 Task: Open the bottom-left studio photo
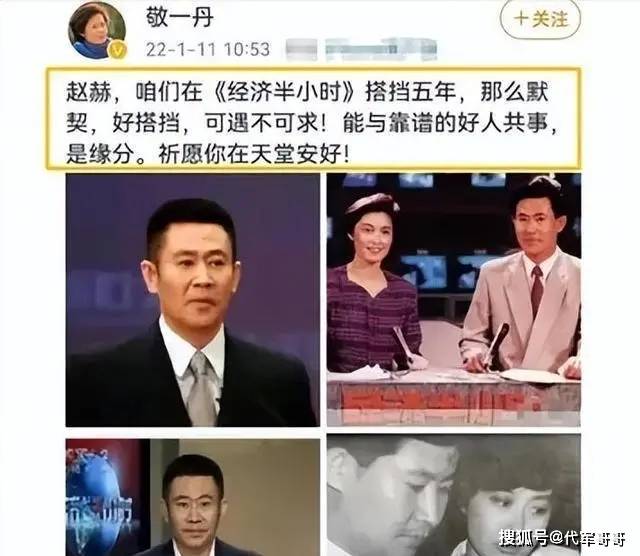click(x=193, y=495)
